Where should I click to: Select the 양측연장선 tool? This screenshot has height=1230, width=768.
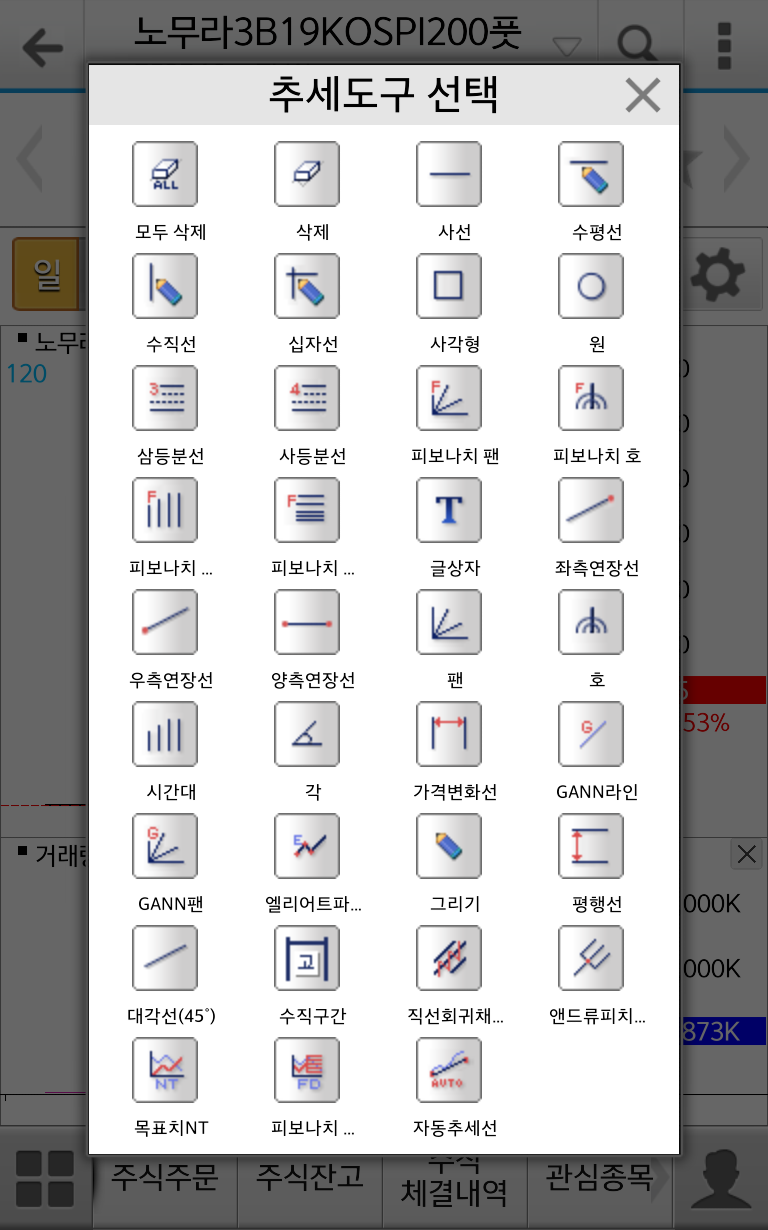[307, 622]
